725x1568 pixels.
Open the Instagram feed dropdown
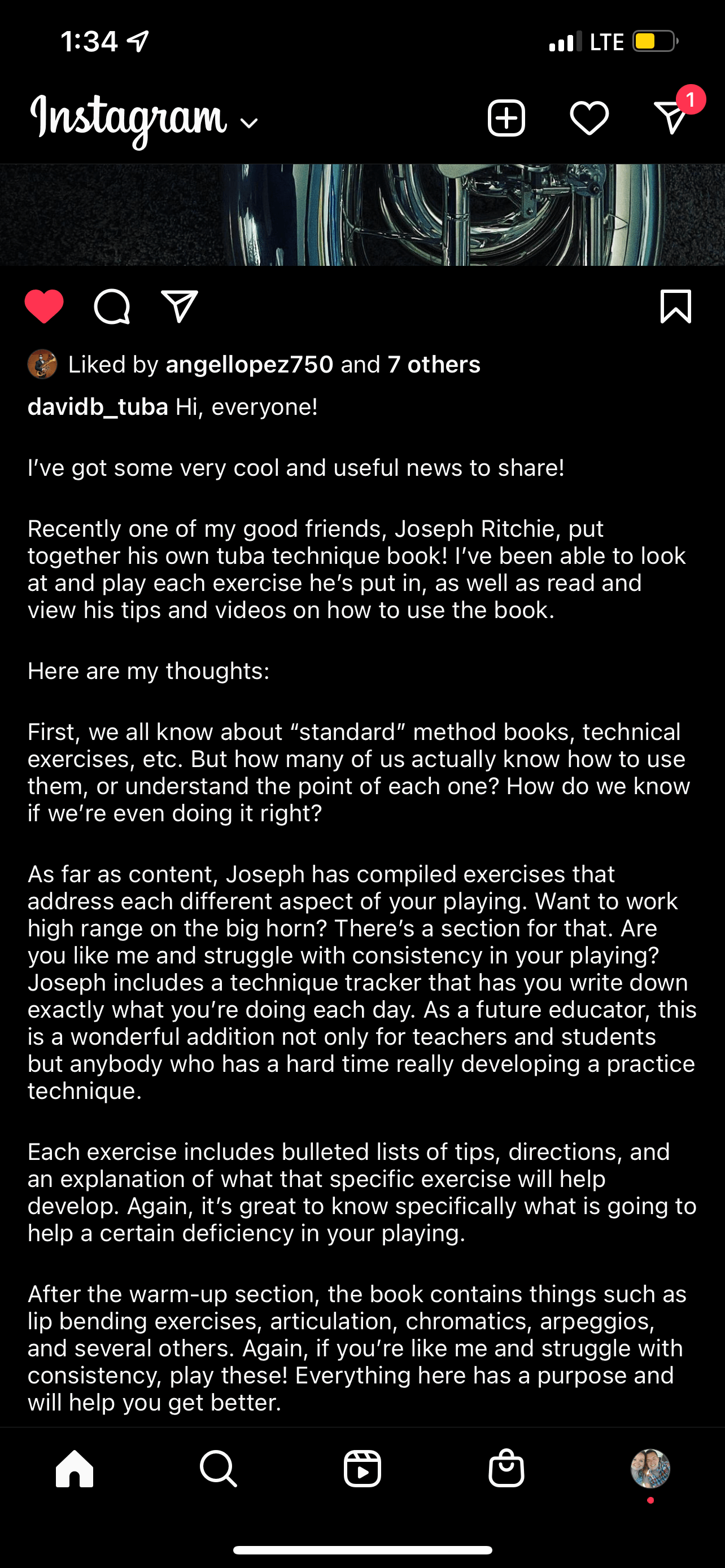[x=249, y=122]
